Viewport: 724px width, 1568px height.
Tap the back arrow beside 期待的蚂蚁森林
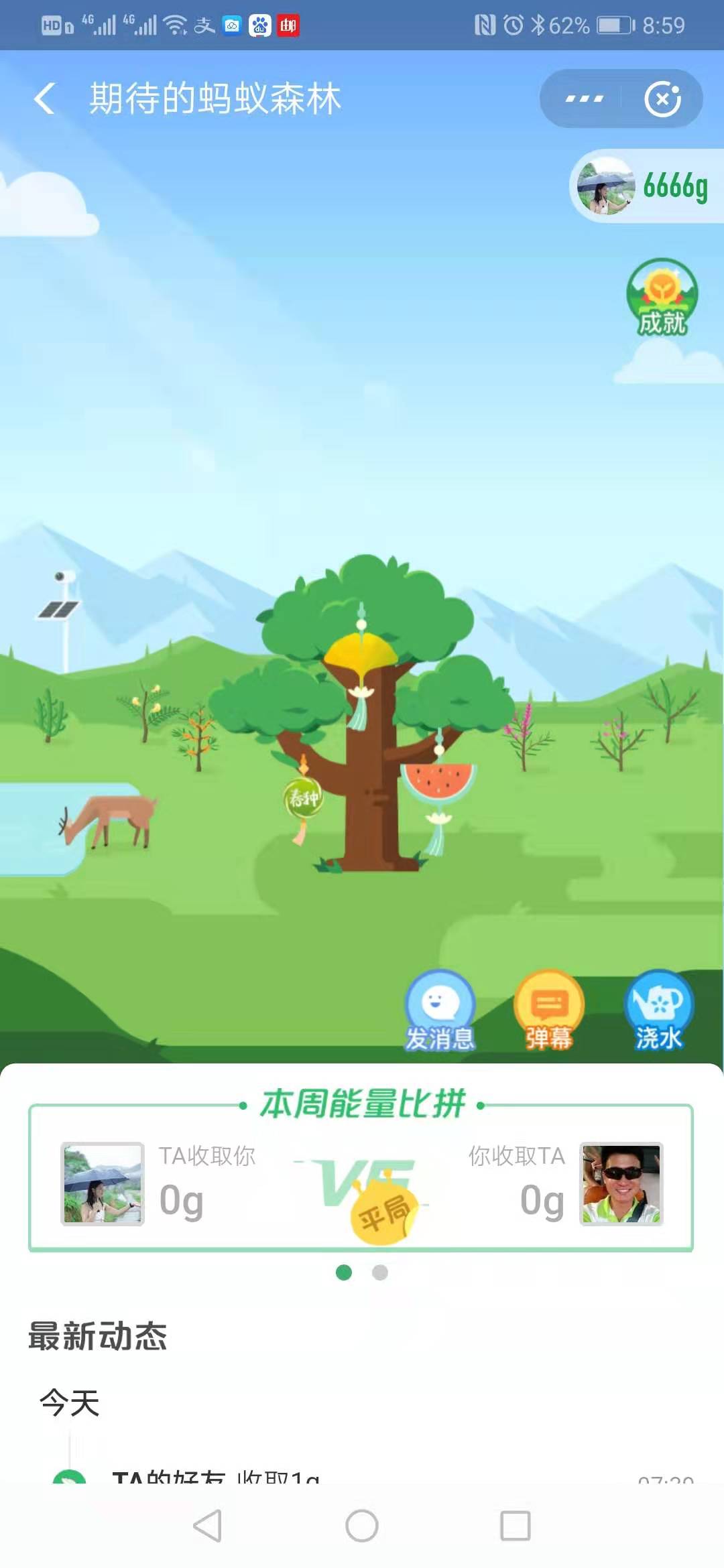[x=44, y=98]
